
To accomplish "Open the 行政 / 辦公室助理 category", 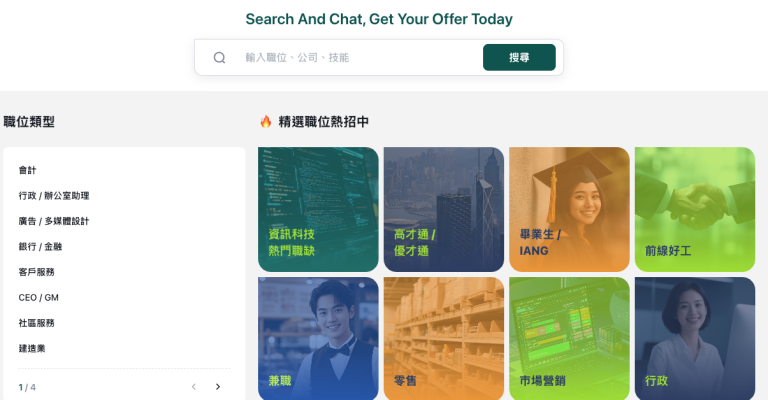I will point(54,196).
